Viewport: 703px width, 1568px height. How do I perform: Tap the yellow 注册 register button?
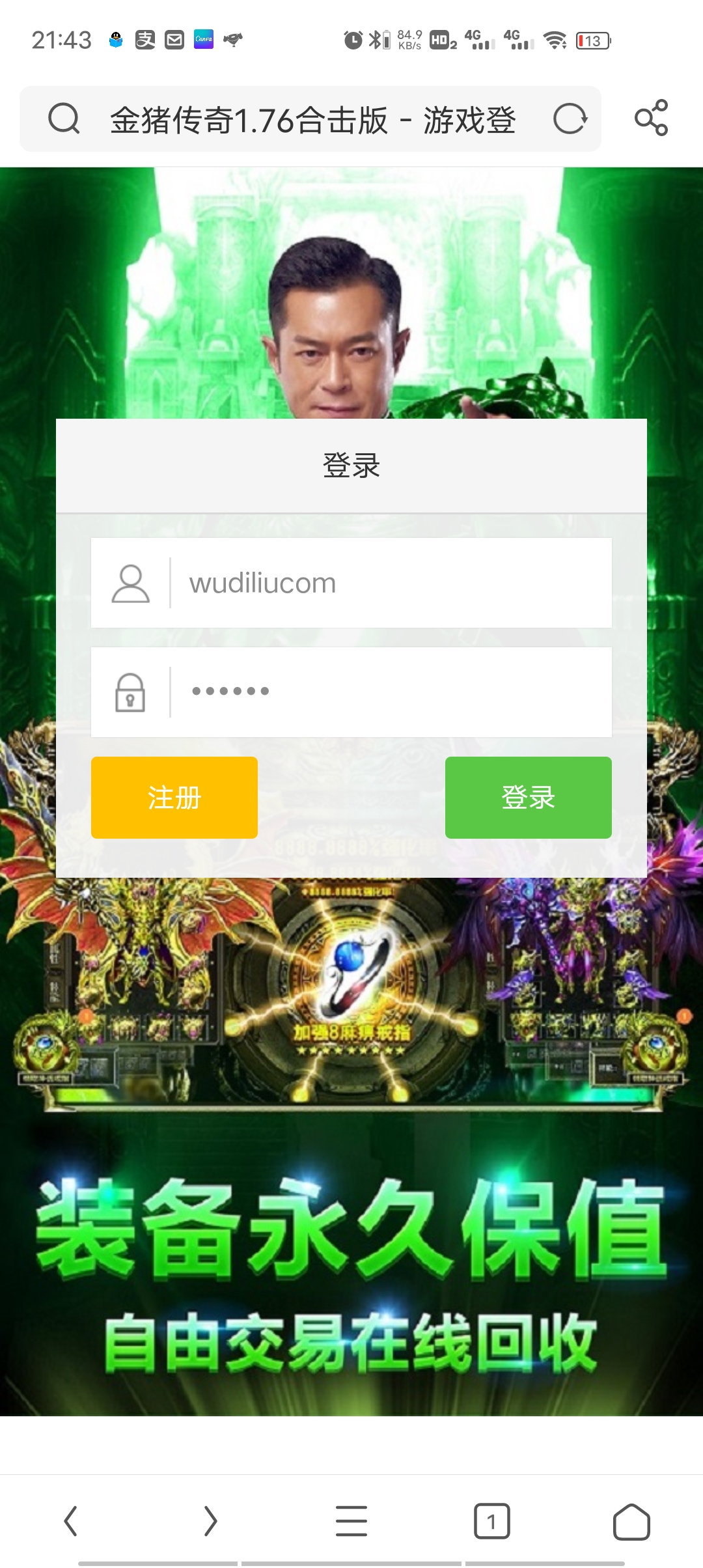(x=174, y=797)
